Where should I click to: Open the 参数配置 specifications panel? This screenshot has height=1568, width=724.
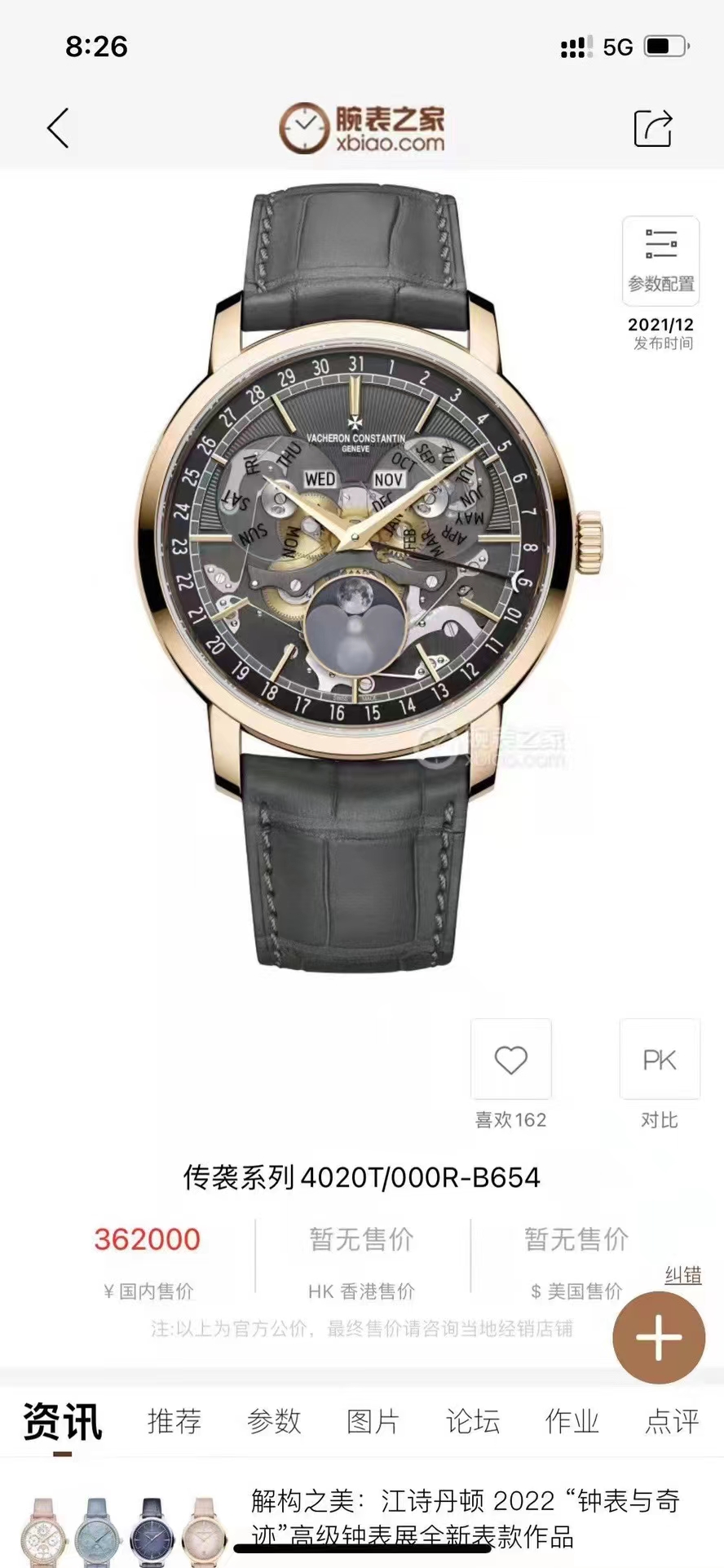[660, 259]
